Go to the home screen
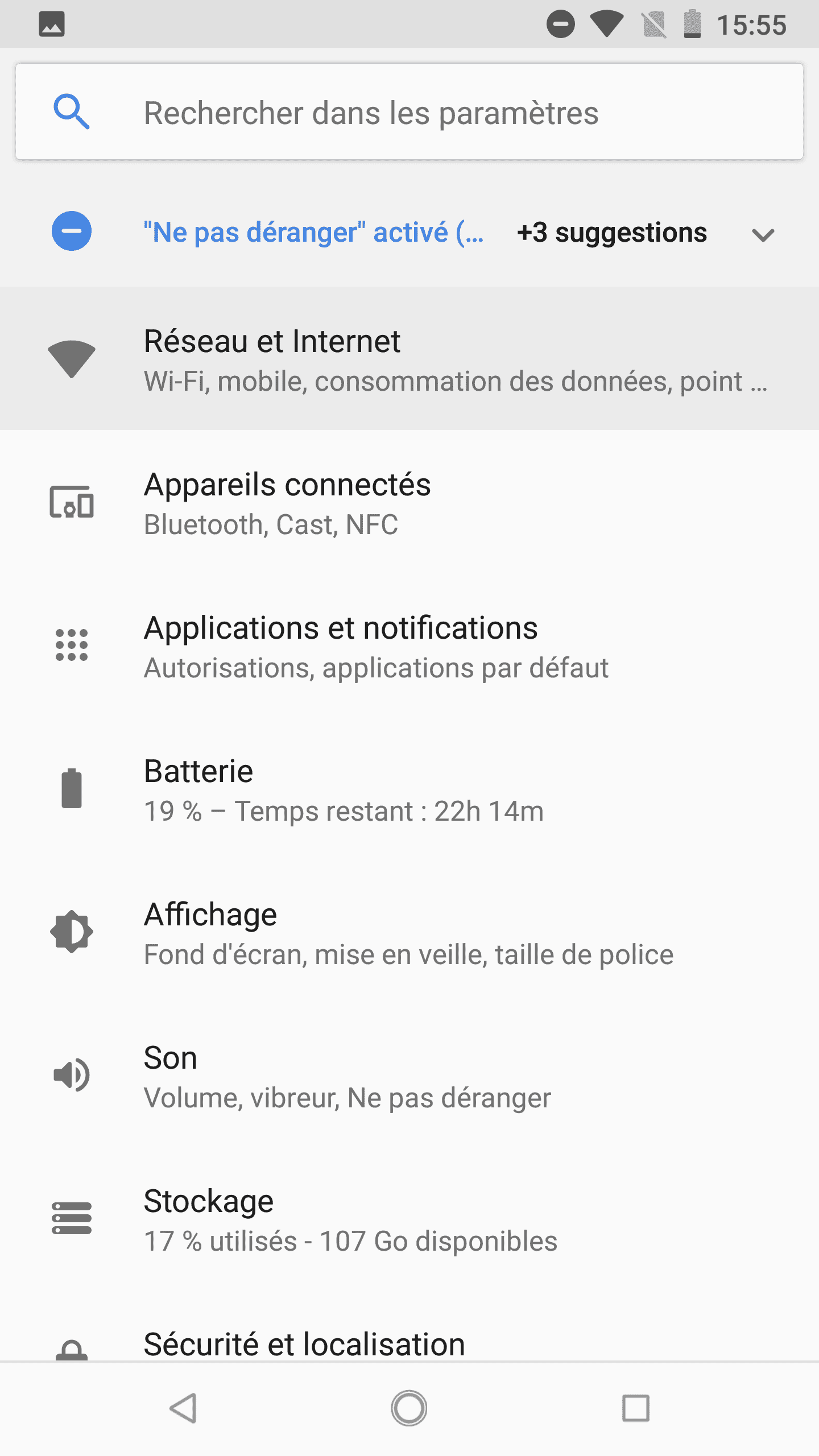The height and width of the screenshot is (1456, 819). tap(409, 1408)
